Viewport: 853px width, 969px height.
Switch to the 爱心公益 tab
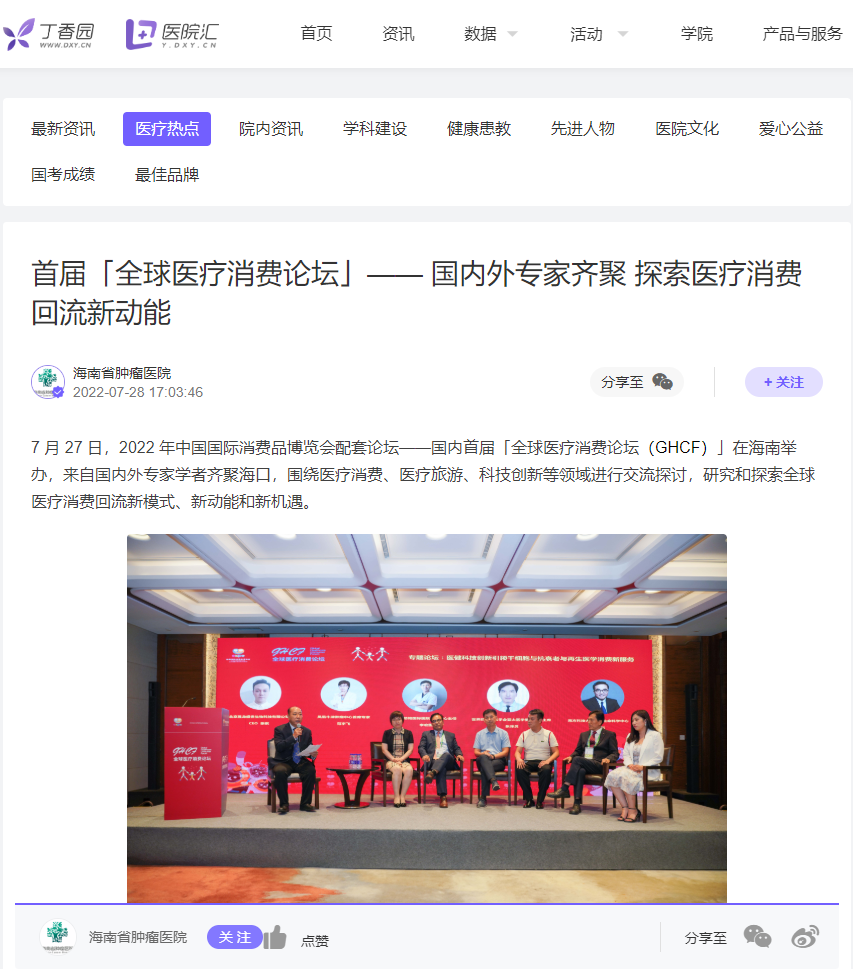click(791, 129)
